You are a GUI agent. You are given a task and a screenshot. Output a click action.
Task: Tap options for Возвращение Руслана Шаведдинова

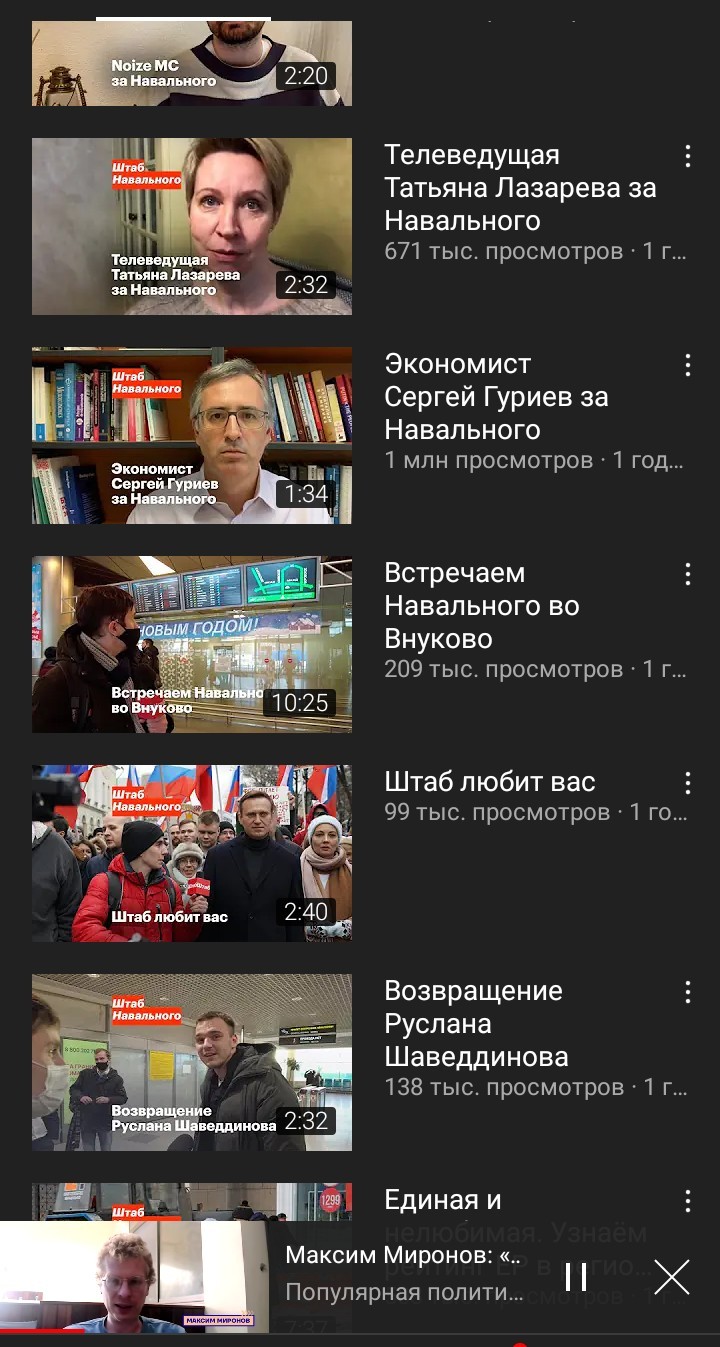point(687,992)
